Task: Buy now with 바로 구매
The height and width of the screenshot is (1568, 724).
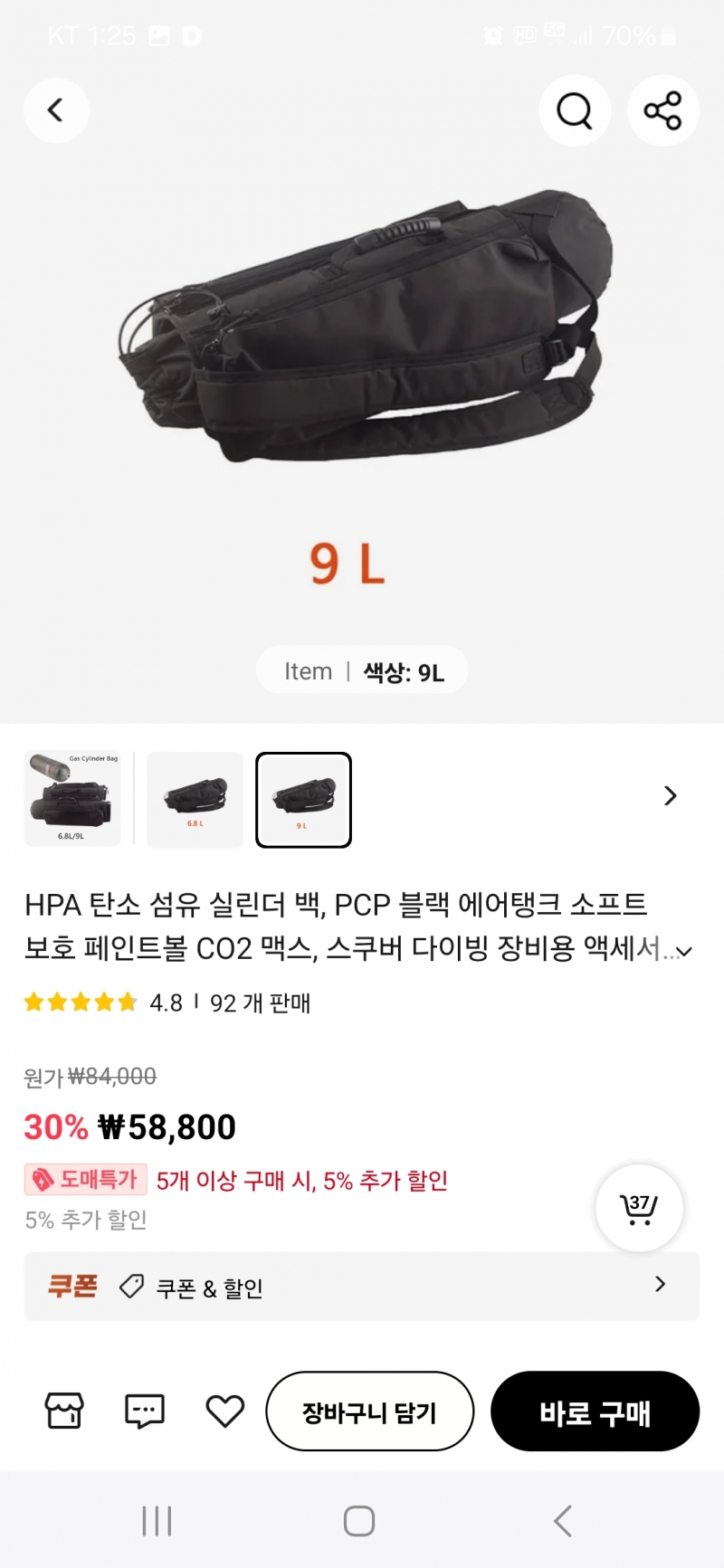Action: click(x=595, y=1411)
